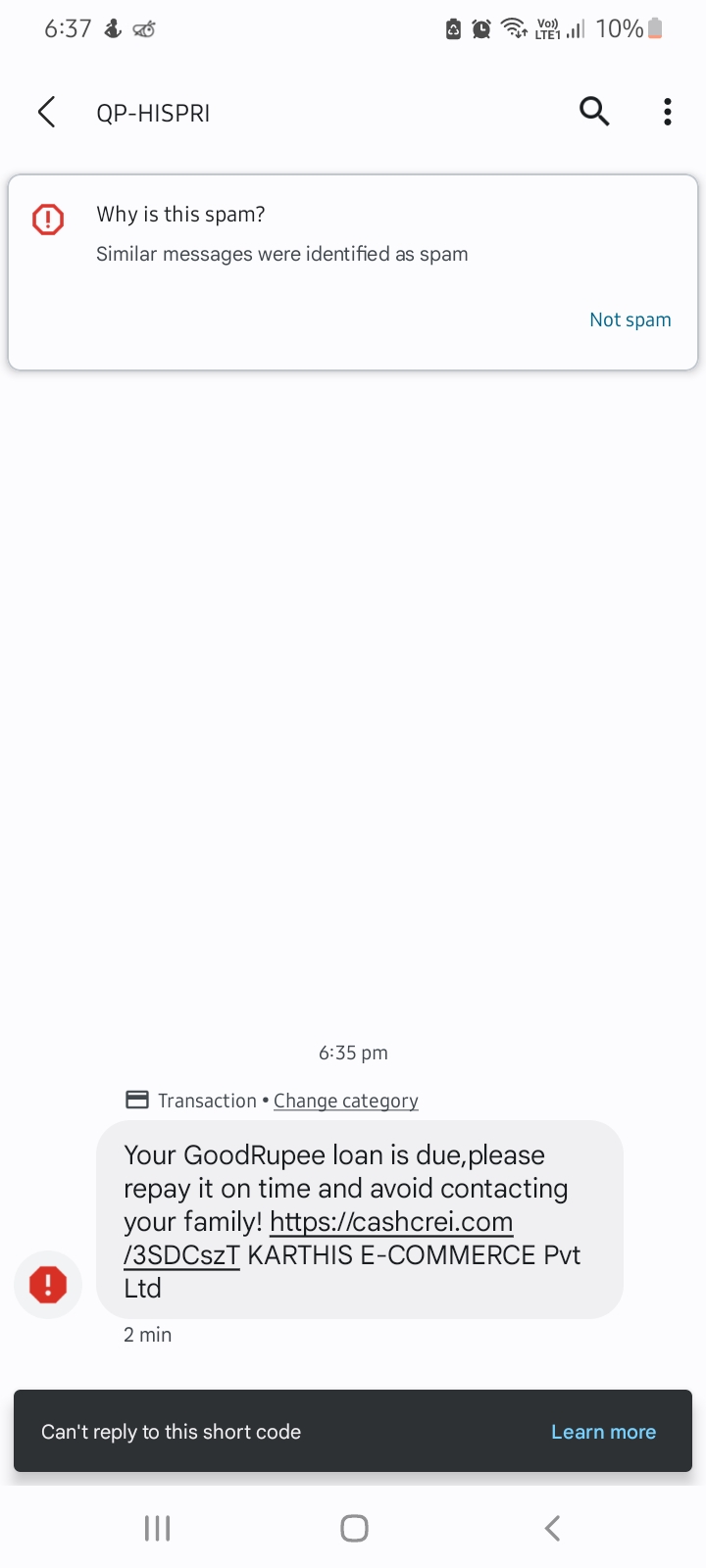Search within this conversation
The height and width of the screenshot is (1568, 706).
point(594,113)
